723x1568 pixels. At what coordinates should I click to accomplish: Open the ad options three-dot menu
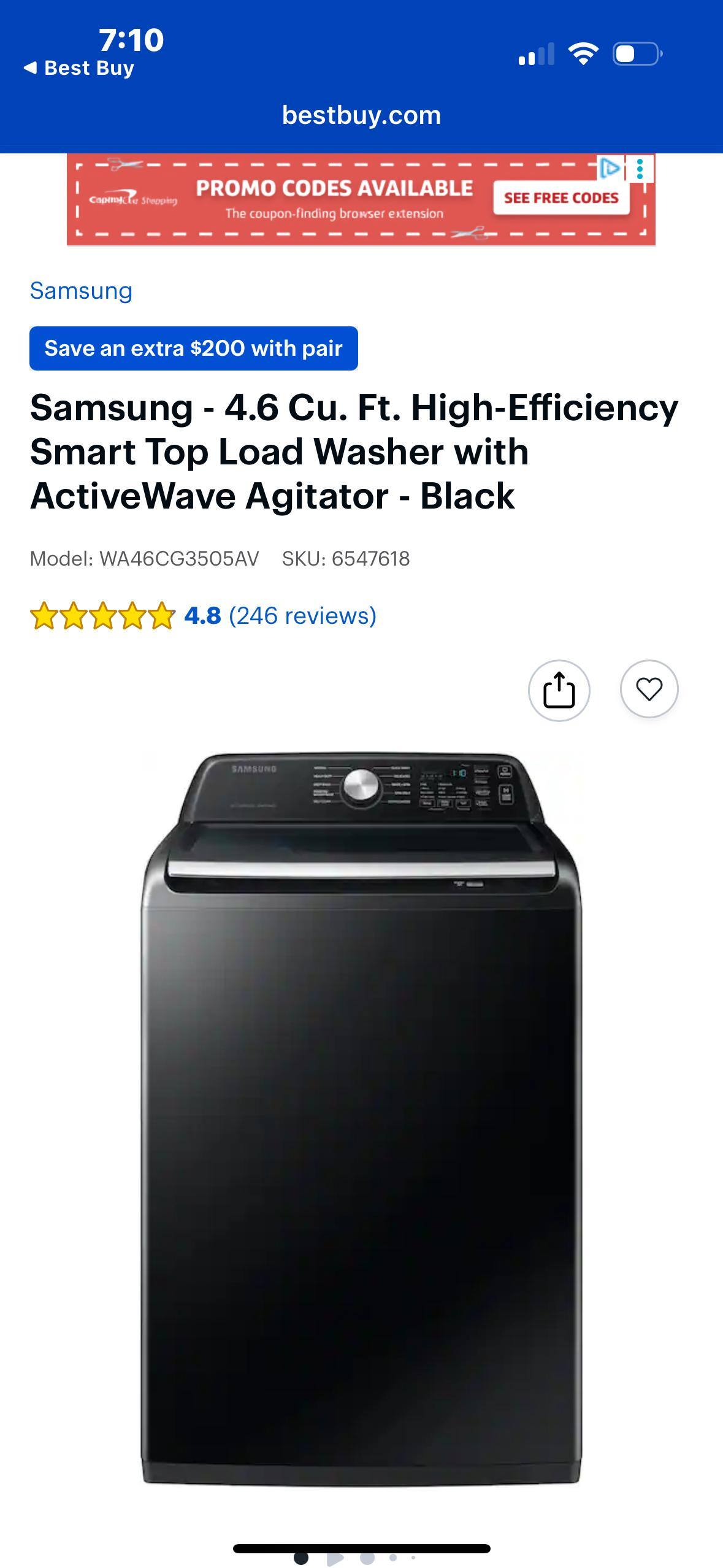[640, 169]
